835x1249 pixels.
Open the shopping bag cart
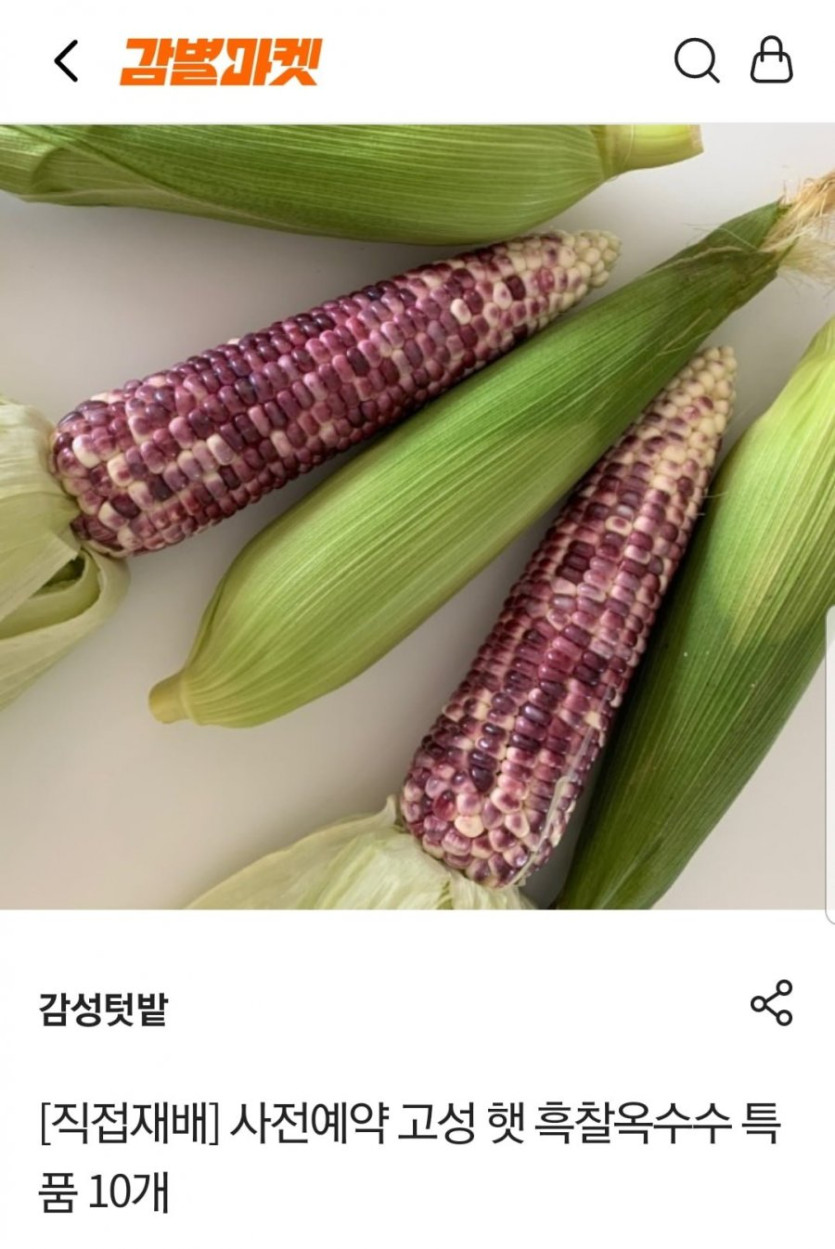771,60
